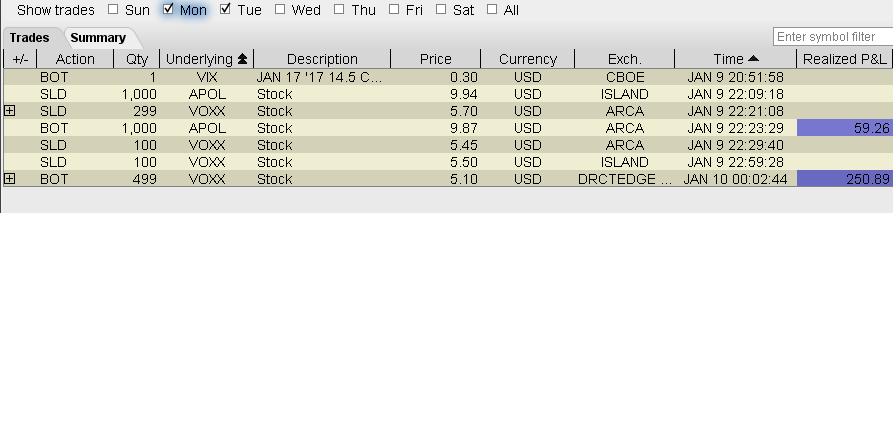Select the Trades tab
Image resolution: width=893 pixels, height=432 pixels.
point(30,38)
